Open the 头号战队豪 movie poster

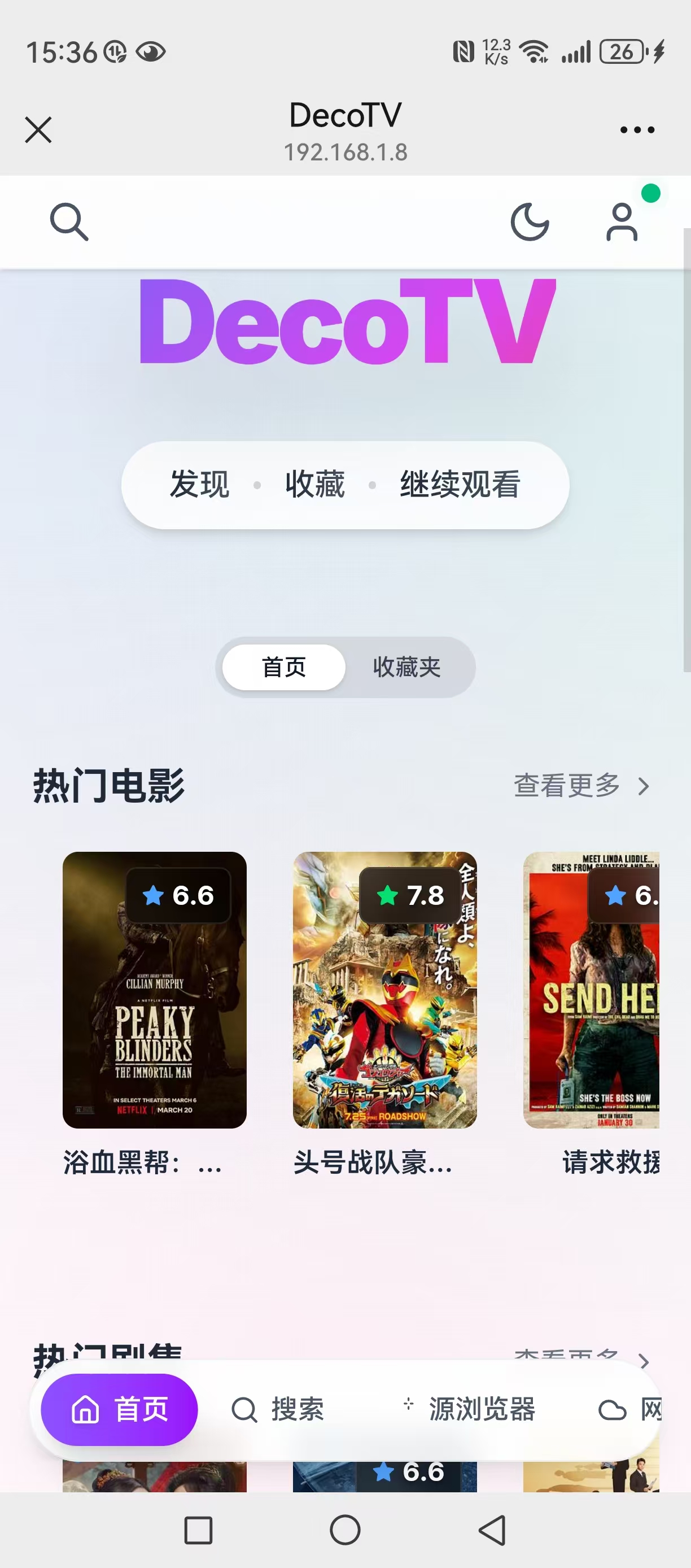[x=384, y=989]
